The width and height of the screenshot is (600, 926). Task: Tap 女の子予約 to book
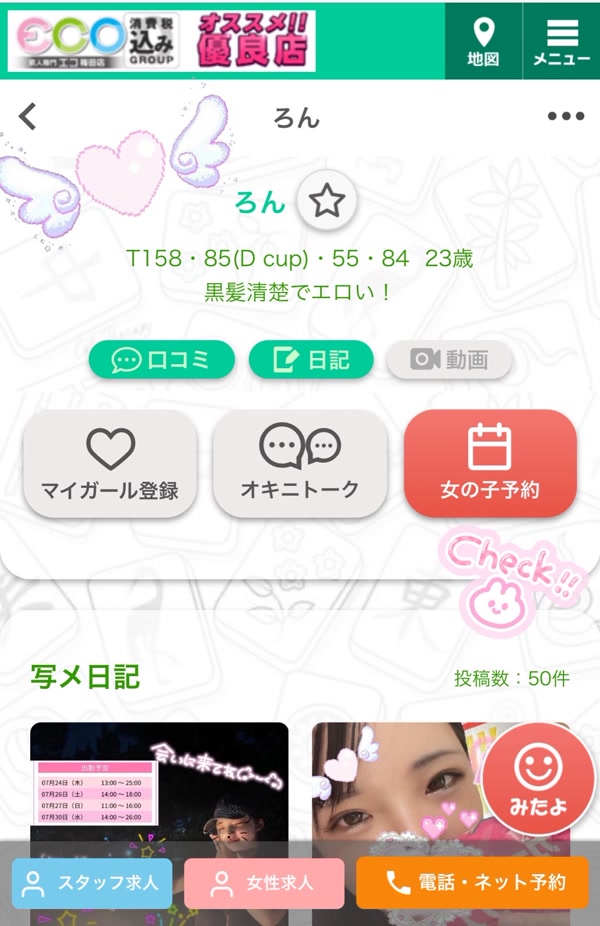tap(490, 463)
